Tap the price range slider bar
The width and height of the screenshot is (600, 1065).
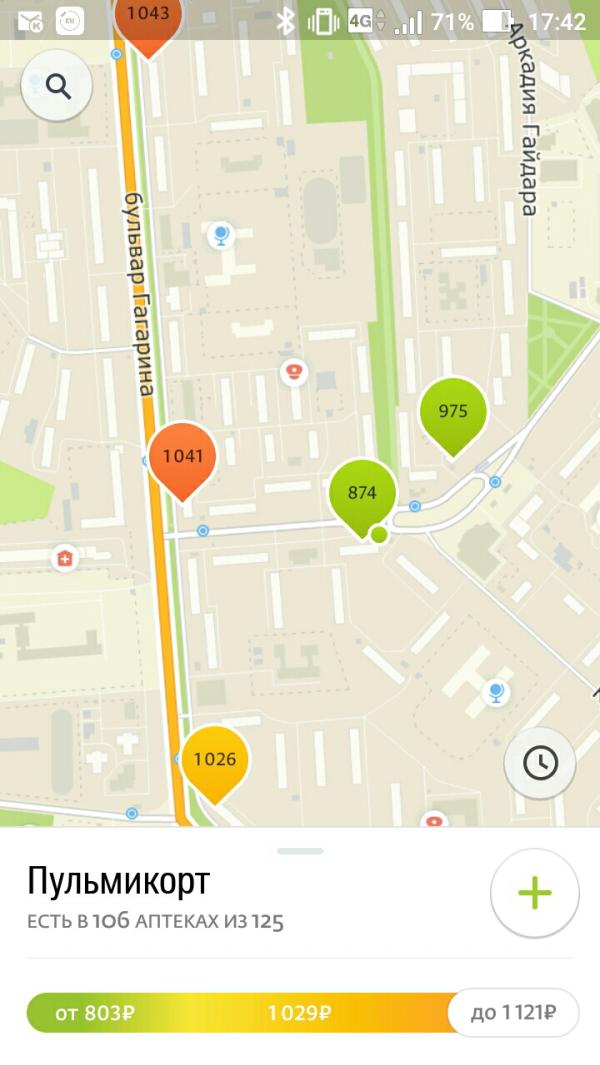[x=302, y=1013]
